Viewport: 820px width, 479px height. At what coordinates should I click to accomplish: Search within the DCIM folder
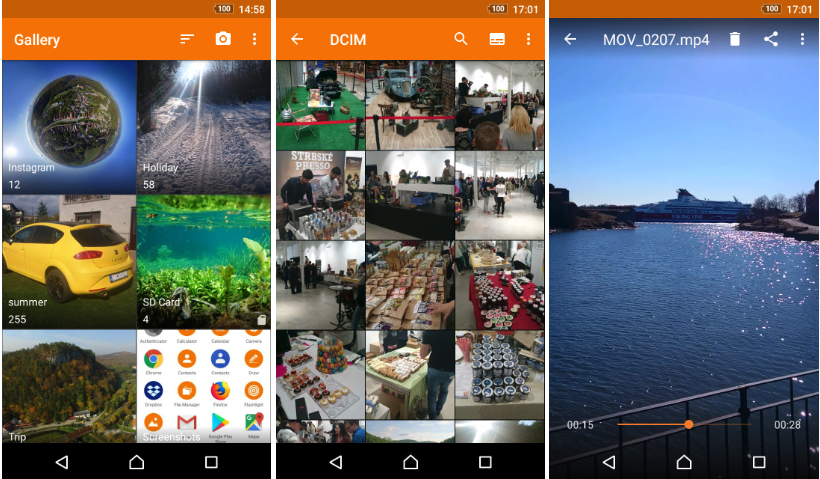[x=461, y=39]
